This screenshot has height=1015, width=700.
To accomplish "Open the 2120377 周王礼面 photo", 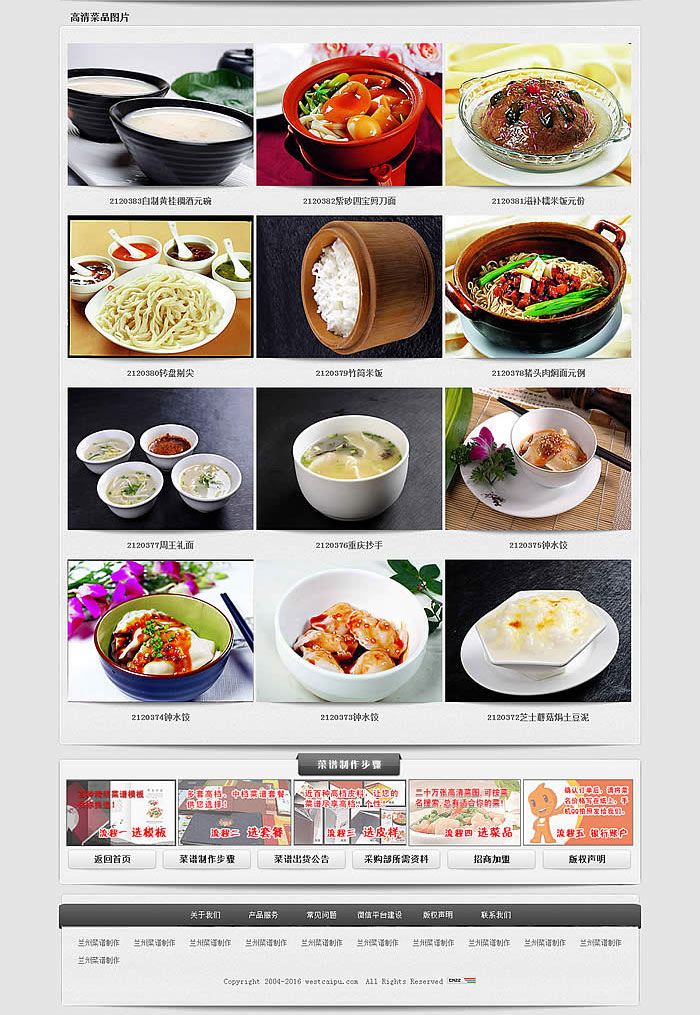I will coord(160,459).
